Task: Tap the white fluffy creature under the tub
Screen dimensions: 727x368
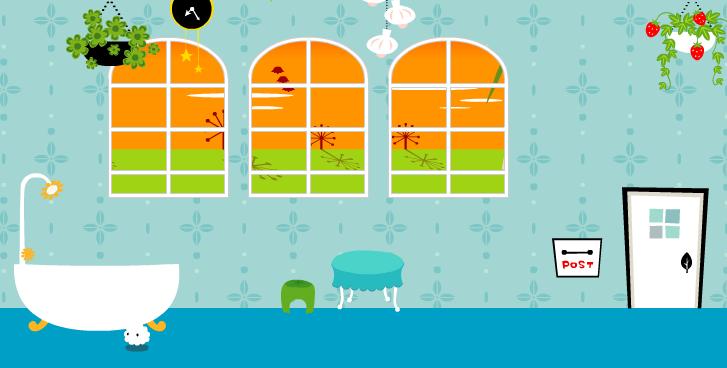Action: click(137, 336)
